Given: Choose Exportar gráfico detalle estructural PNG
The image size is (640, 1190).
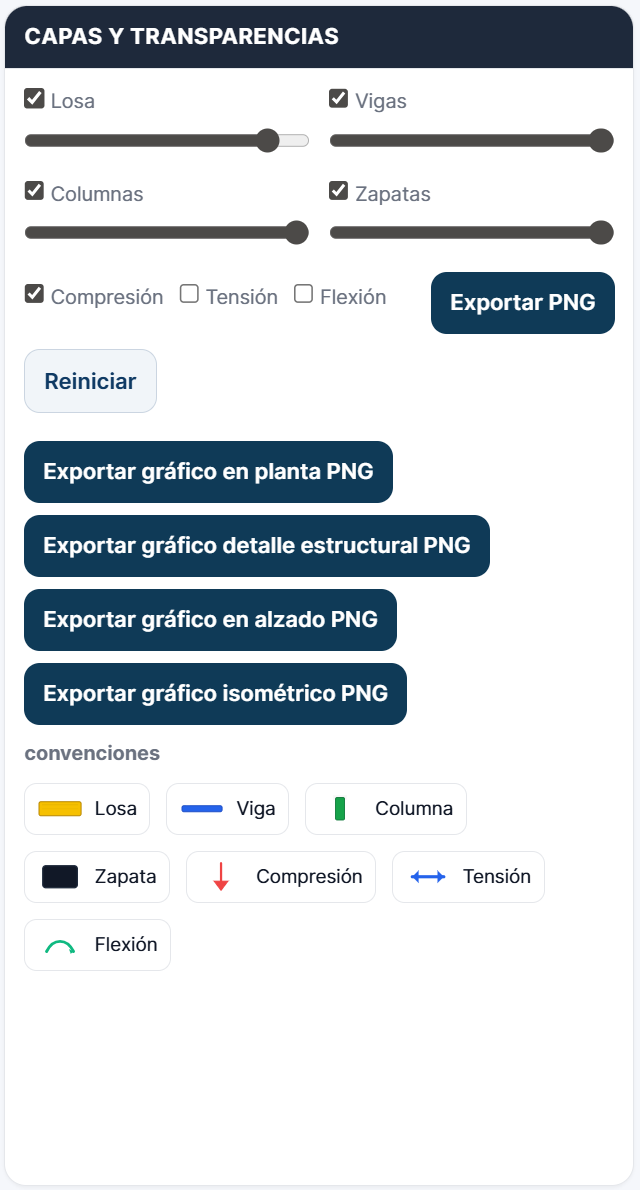Looking at the screenshot, I should [257, 546].
